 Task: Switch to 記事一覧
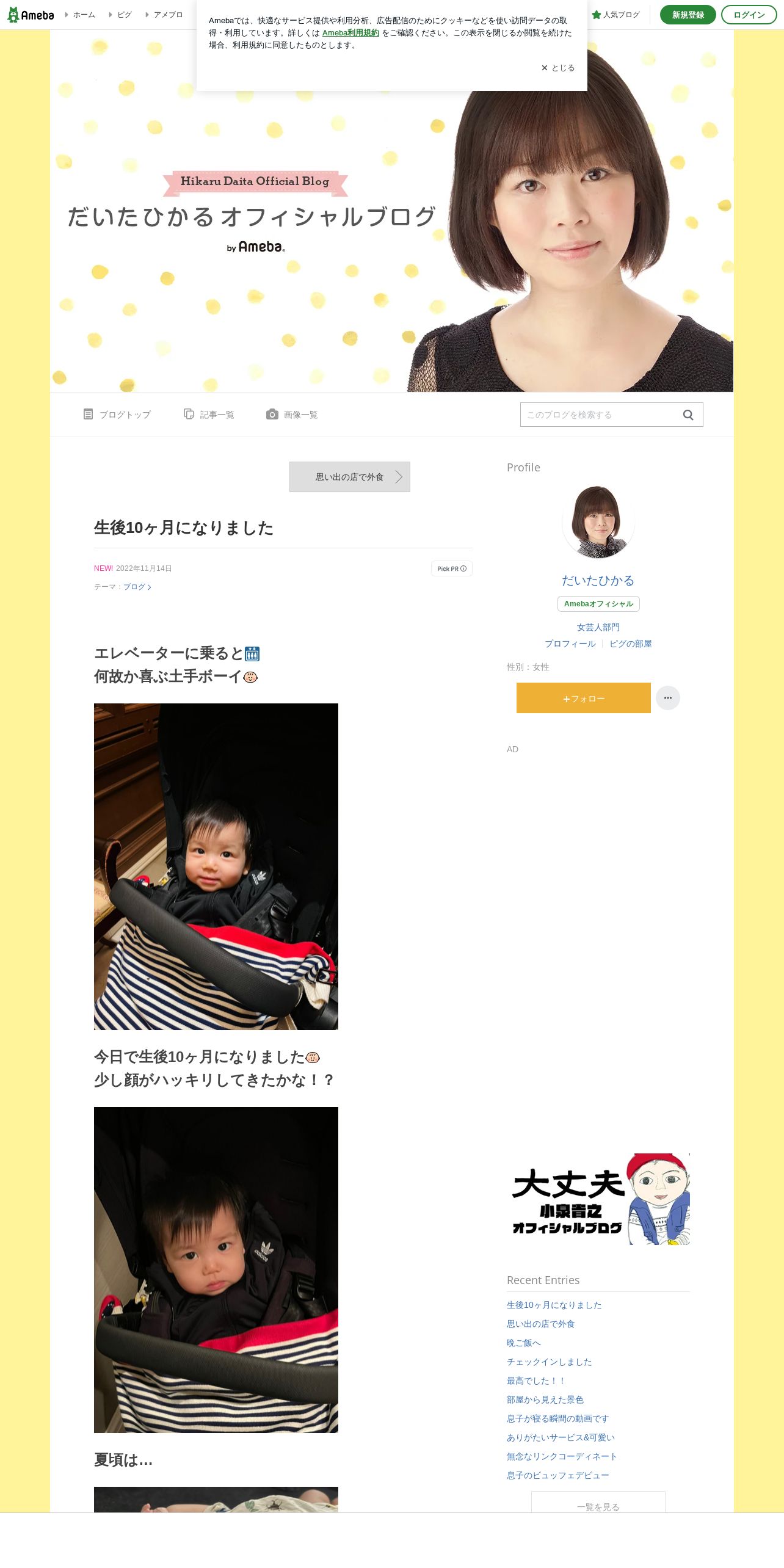pos(209,415)
